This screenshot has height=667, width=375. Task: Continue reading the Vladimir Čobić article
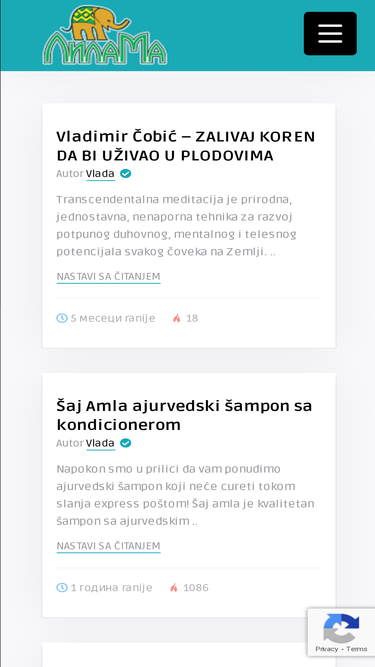pyautogui.click(x=108, y=276)
